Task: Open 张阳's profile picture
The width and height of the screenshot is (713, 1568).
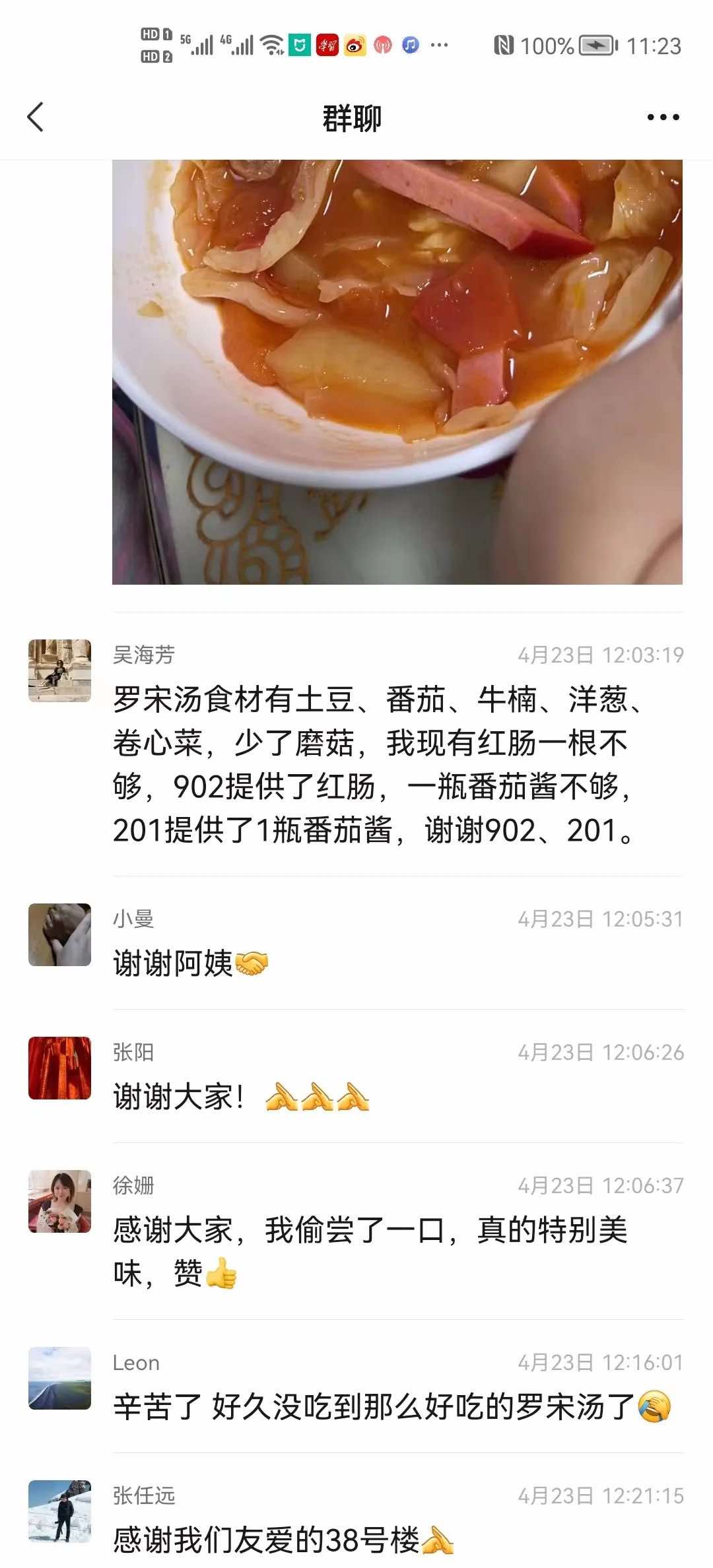Action: click(x=59, y=1068)
